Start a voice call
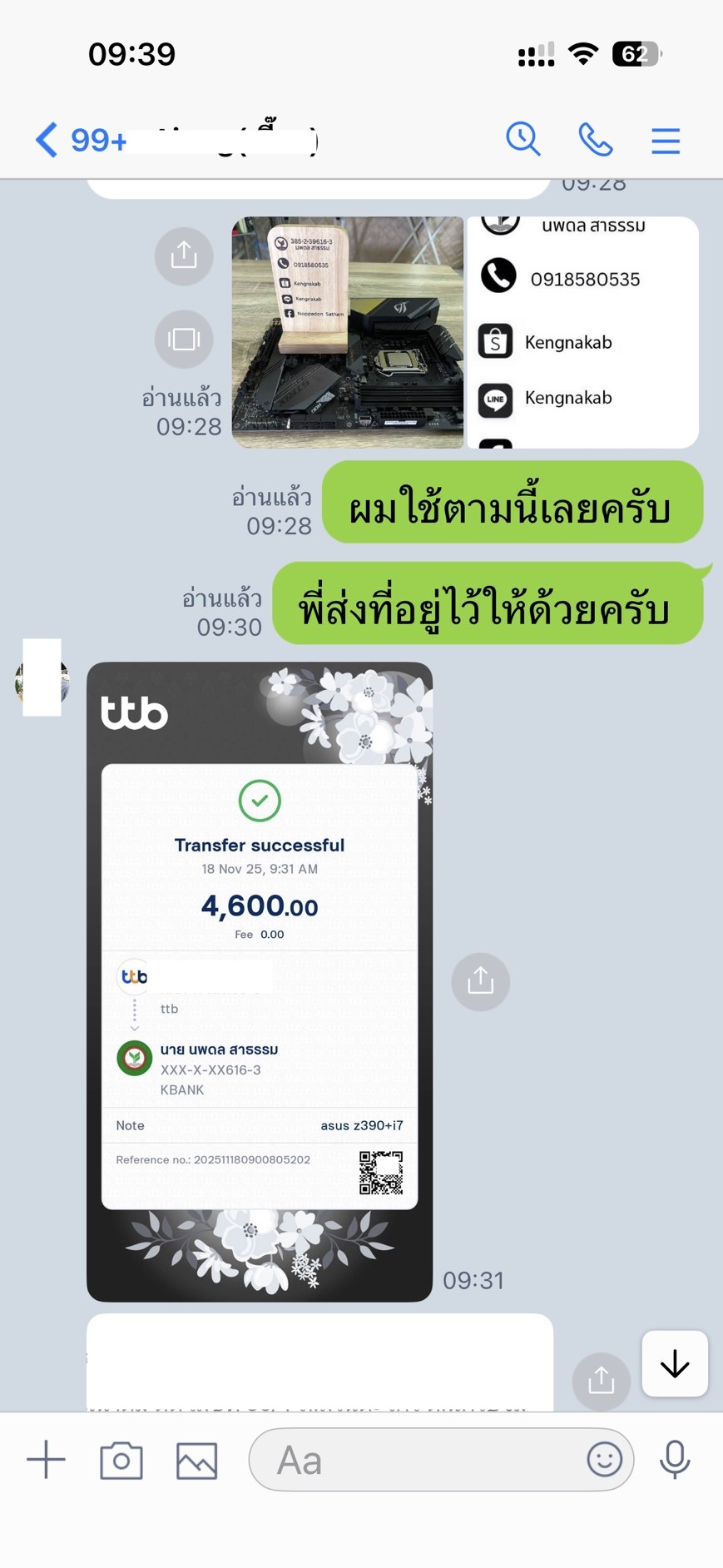723x1568 pixels. point(595,140)
